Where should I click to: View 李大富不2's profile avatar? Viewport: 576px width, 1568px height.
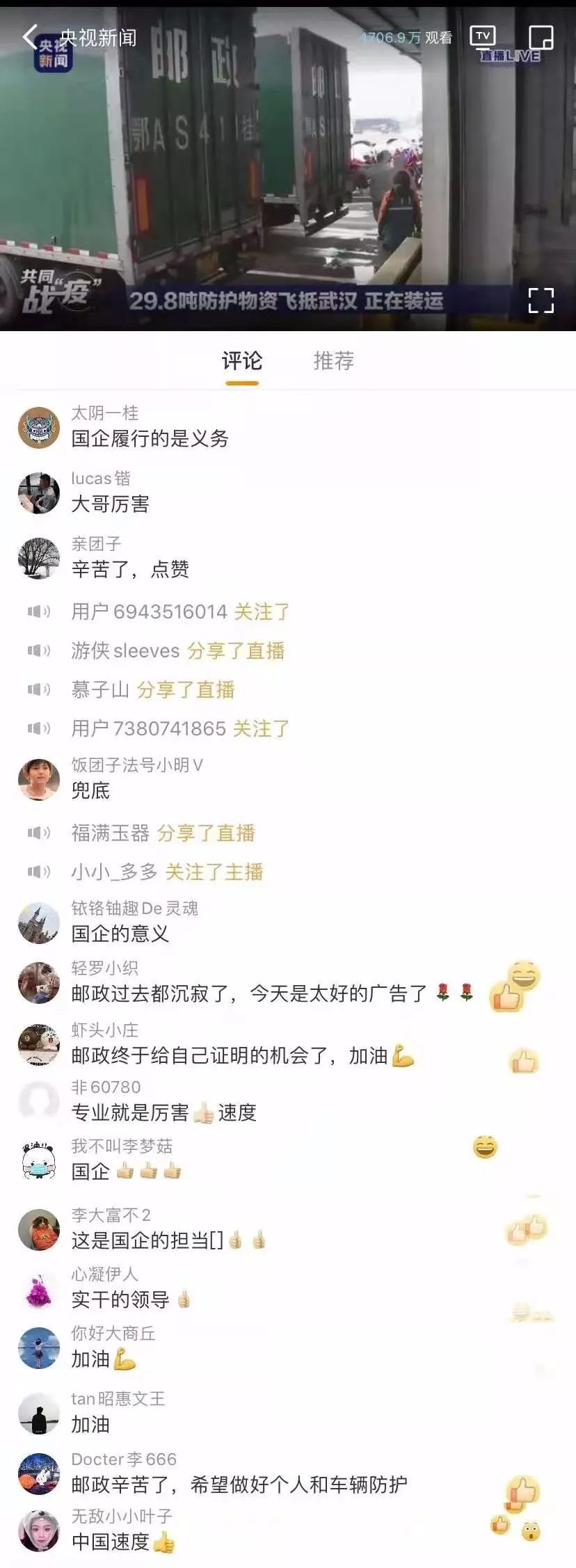(x=38, y=1229)
